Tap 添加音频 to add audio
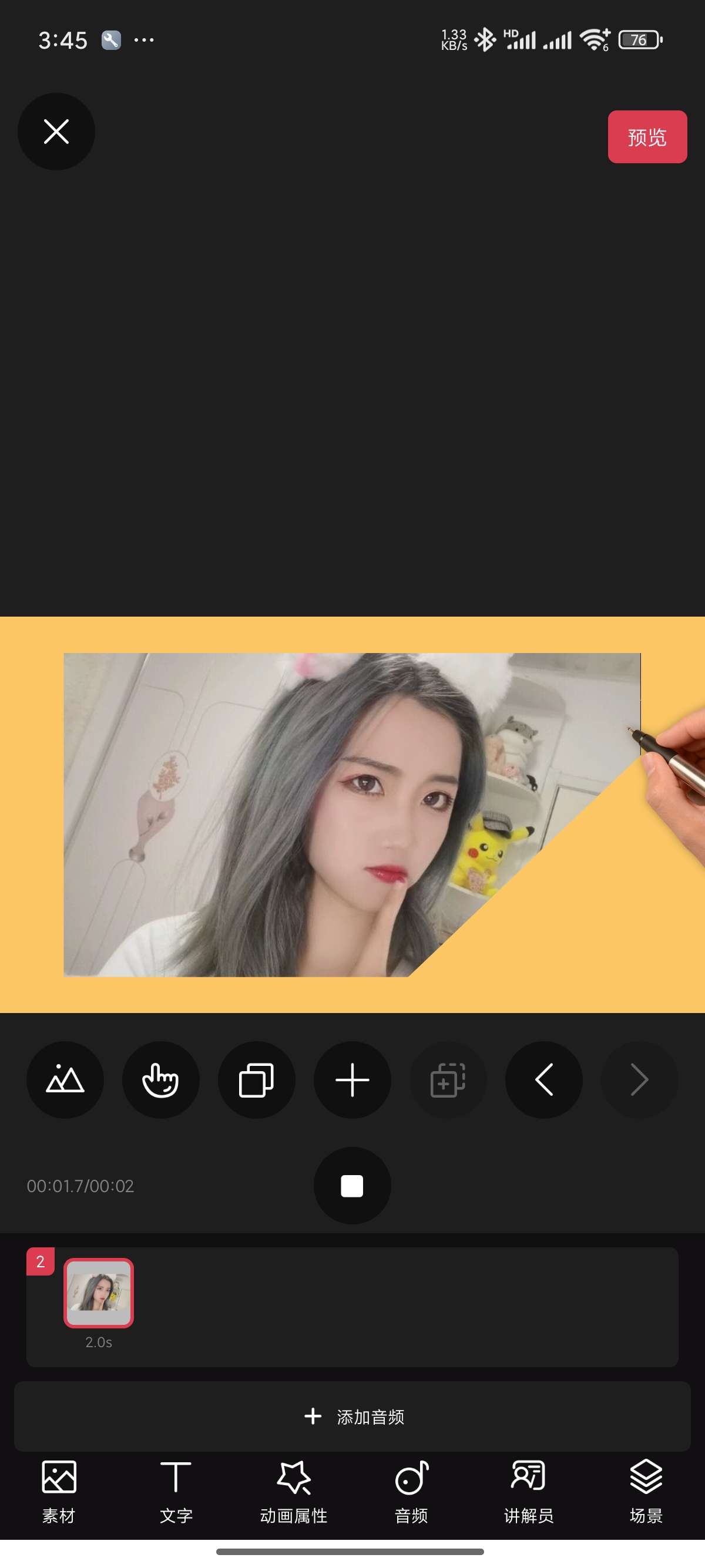Image resolution: width=705 pixels, height=1568 pixels. 352,1416
